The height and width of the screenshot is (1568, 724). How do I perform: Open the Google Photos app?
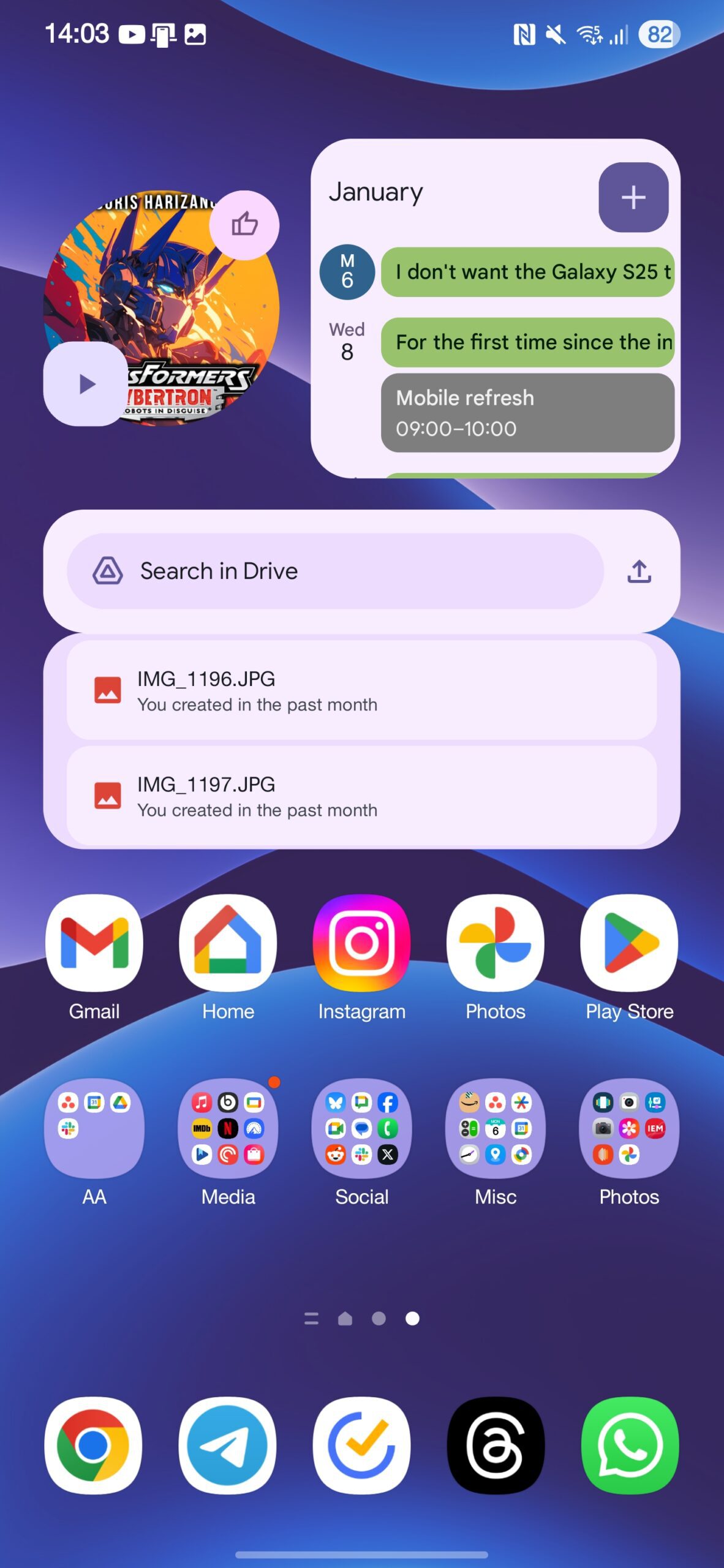pos(495,943)
